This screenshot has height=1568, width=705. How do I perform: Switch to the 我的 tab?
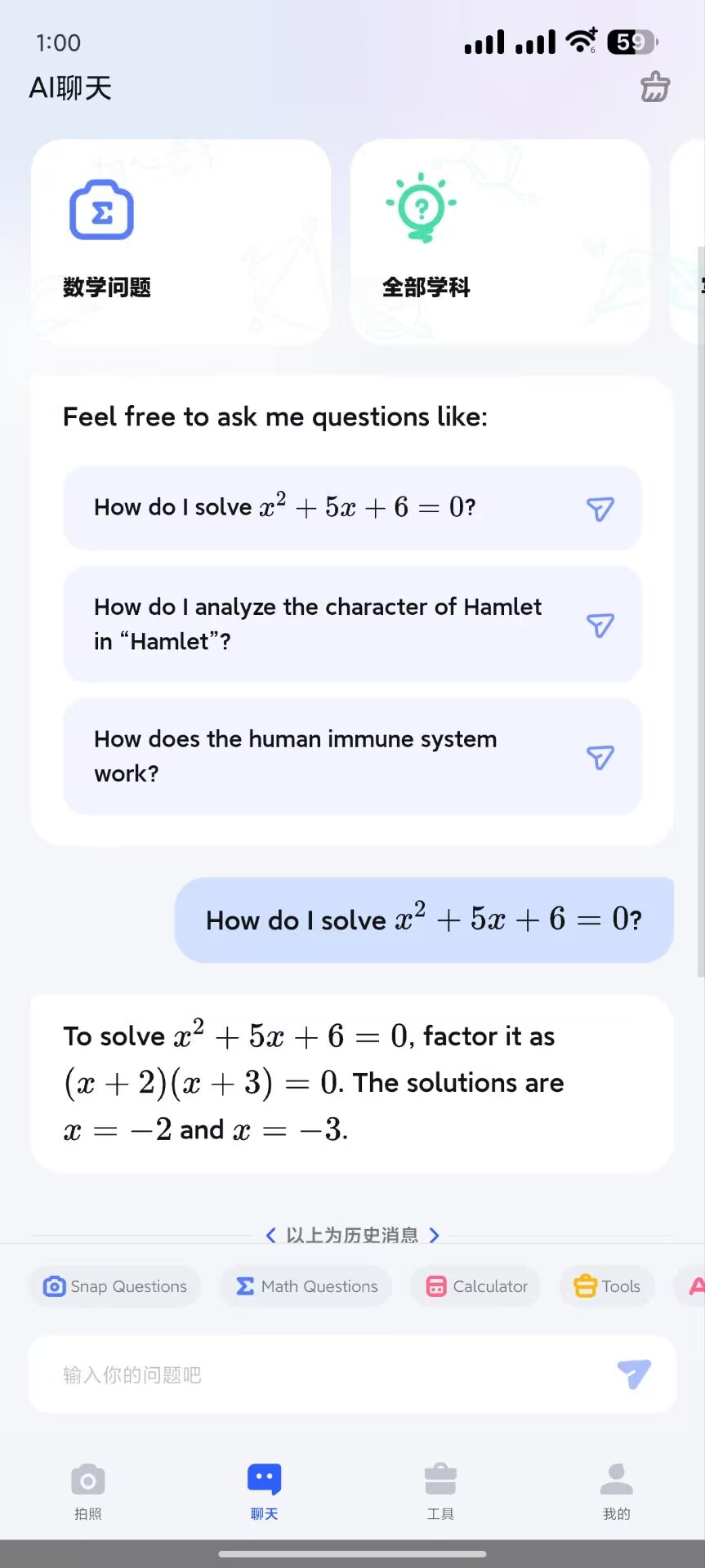coord(616,1490)
